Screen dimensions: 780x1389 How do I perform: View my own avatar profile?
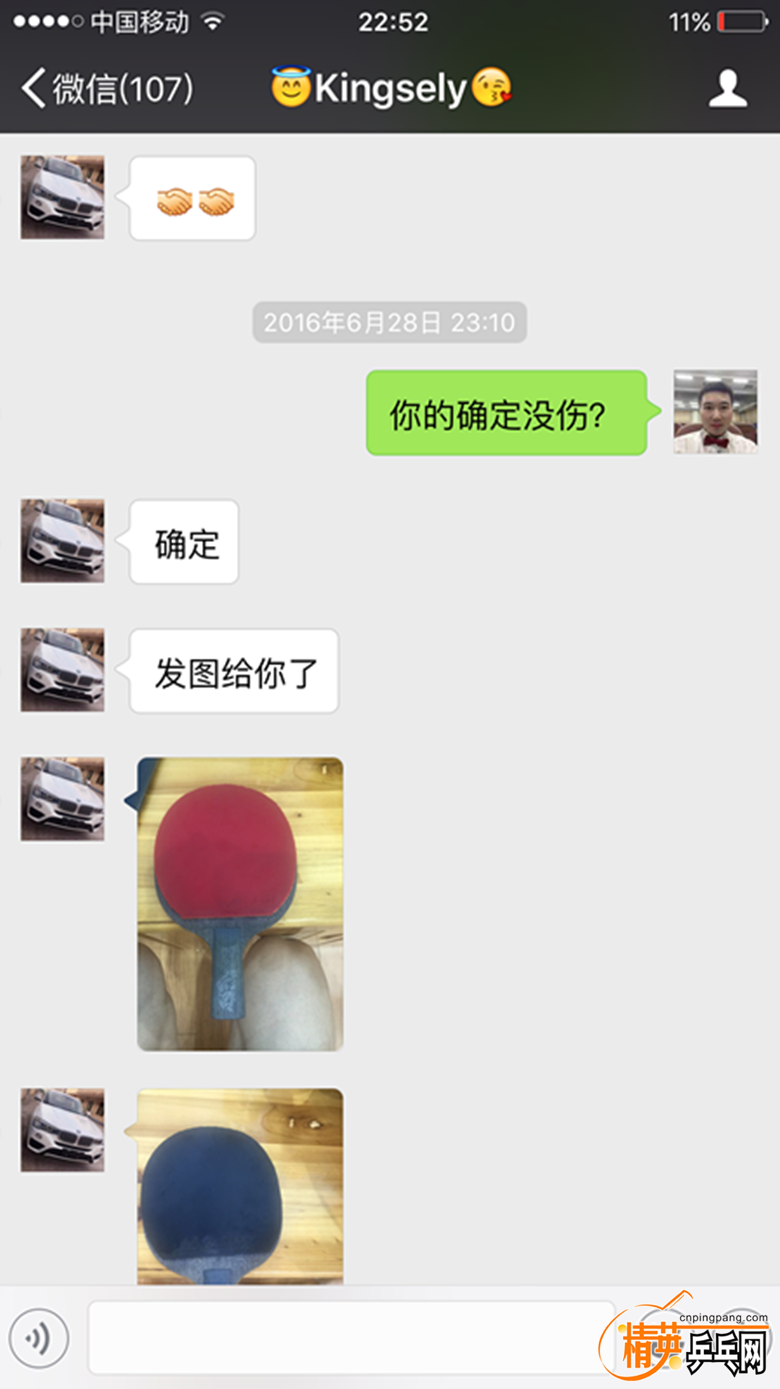click(715, 412)
